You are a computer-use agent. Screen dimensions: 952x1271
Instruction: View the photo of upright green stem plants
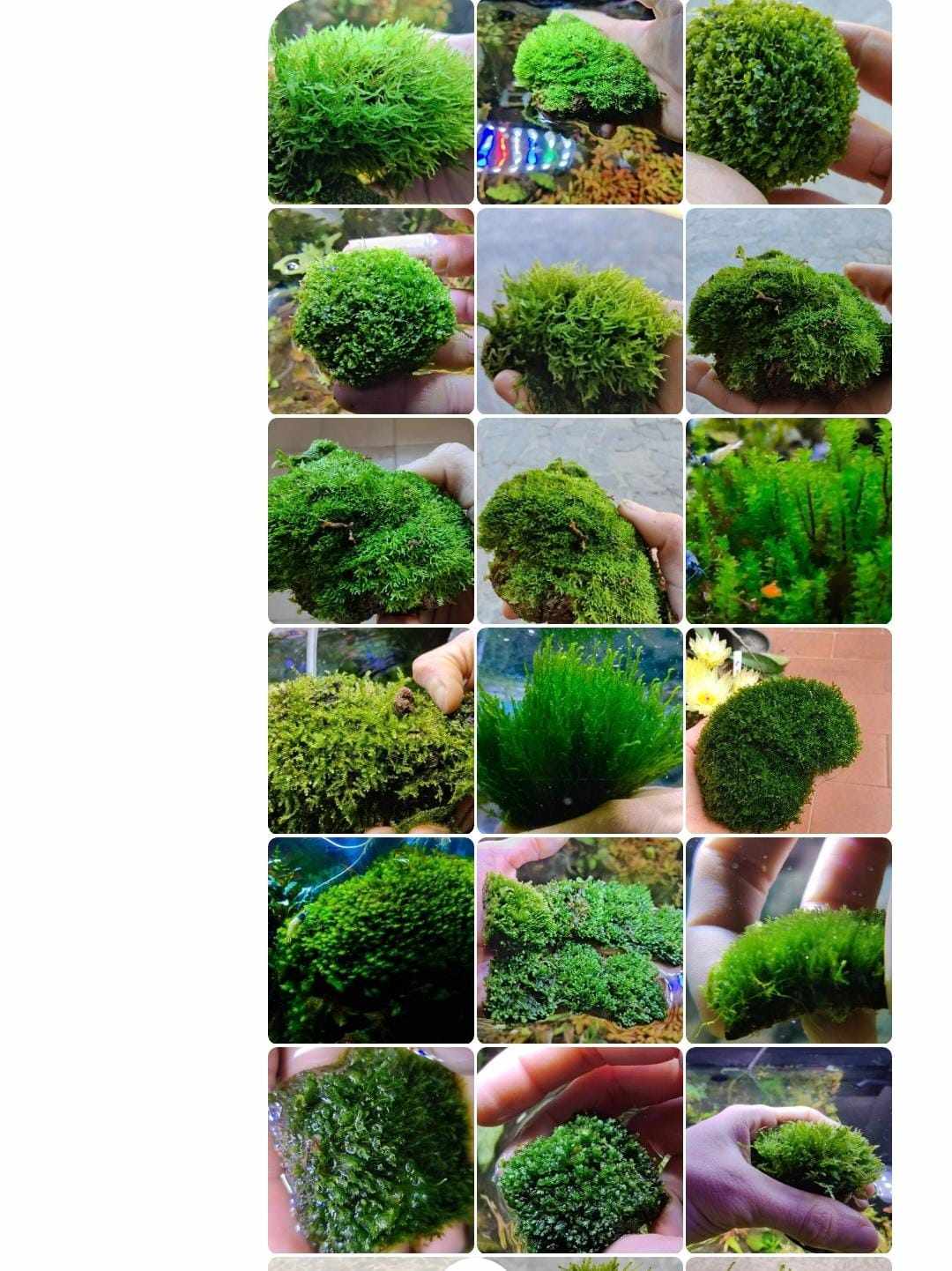click(x=788, y=520)
